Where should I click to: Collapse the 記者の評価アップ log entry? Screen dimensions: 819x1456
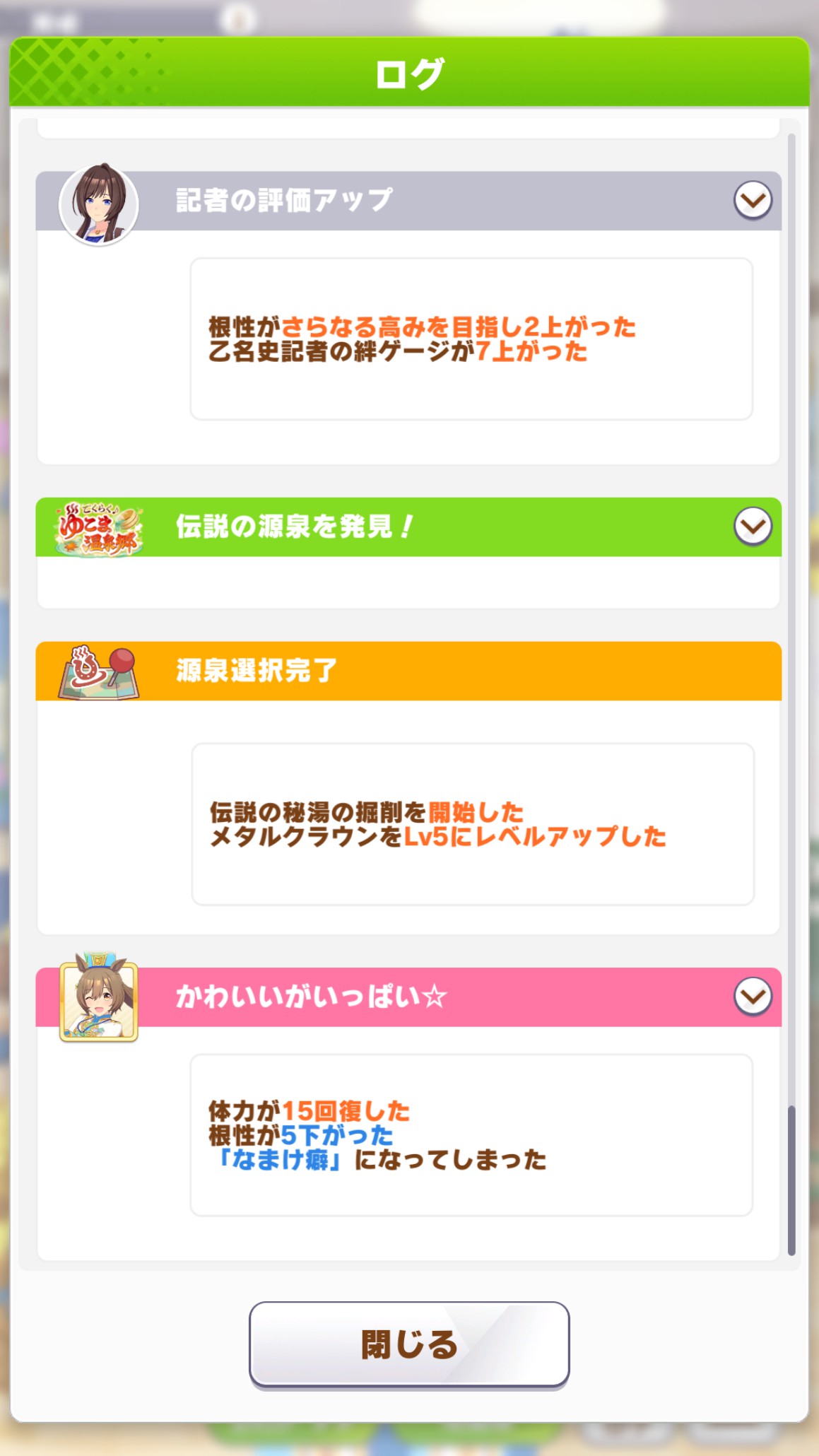pos(753,201)
